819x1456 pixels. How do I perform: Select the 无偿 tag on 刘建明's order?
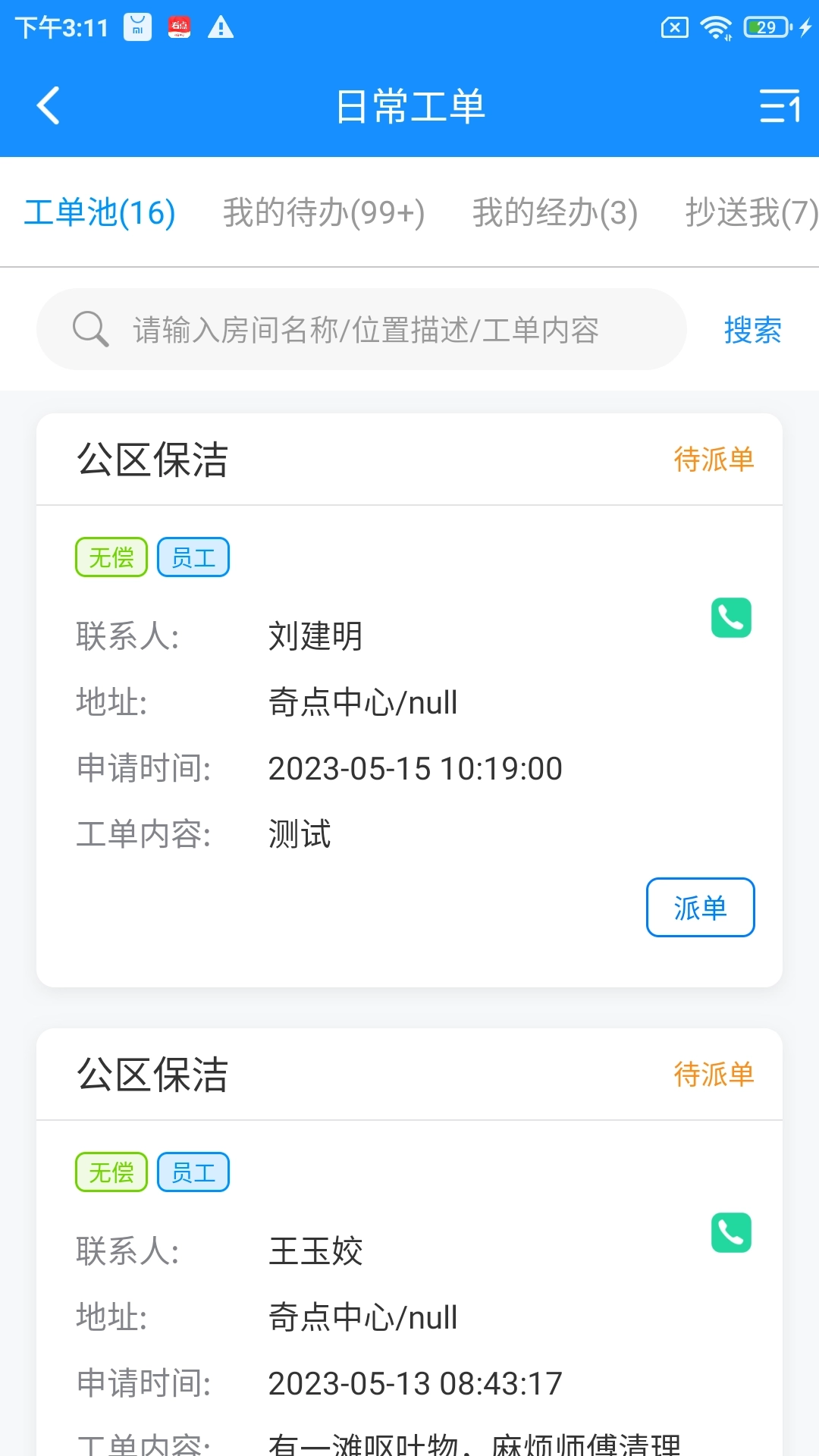pos(111,556)
